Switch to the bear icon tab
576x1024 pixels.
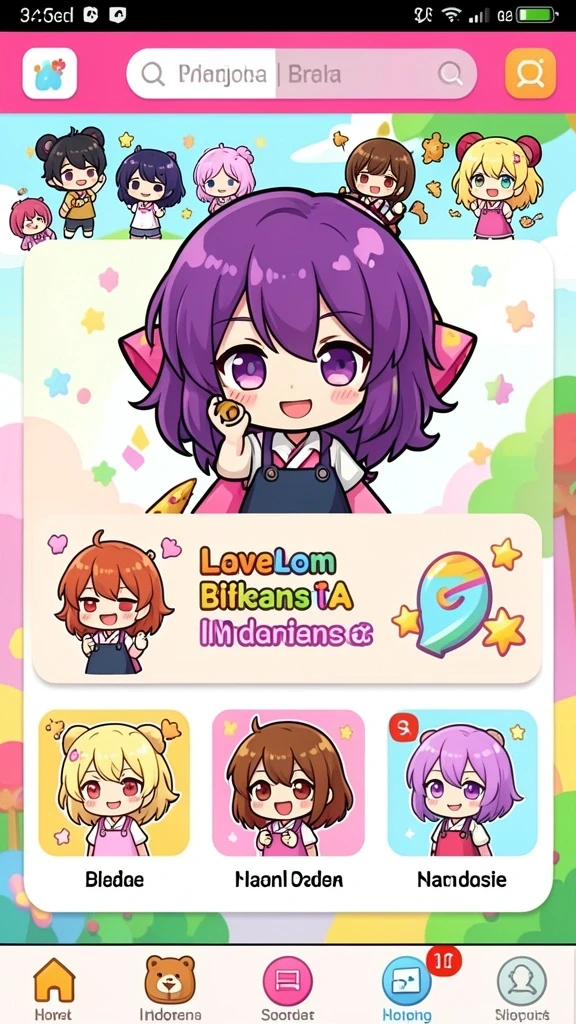(x=170, y=988)
